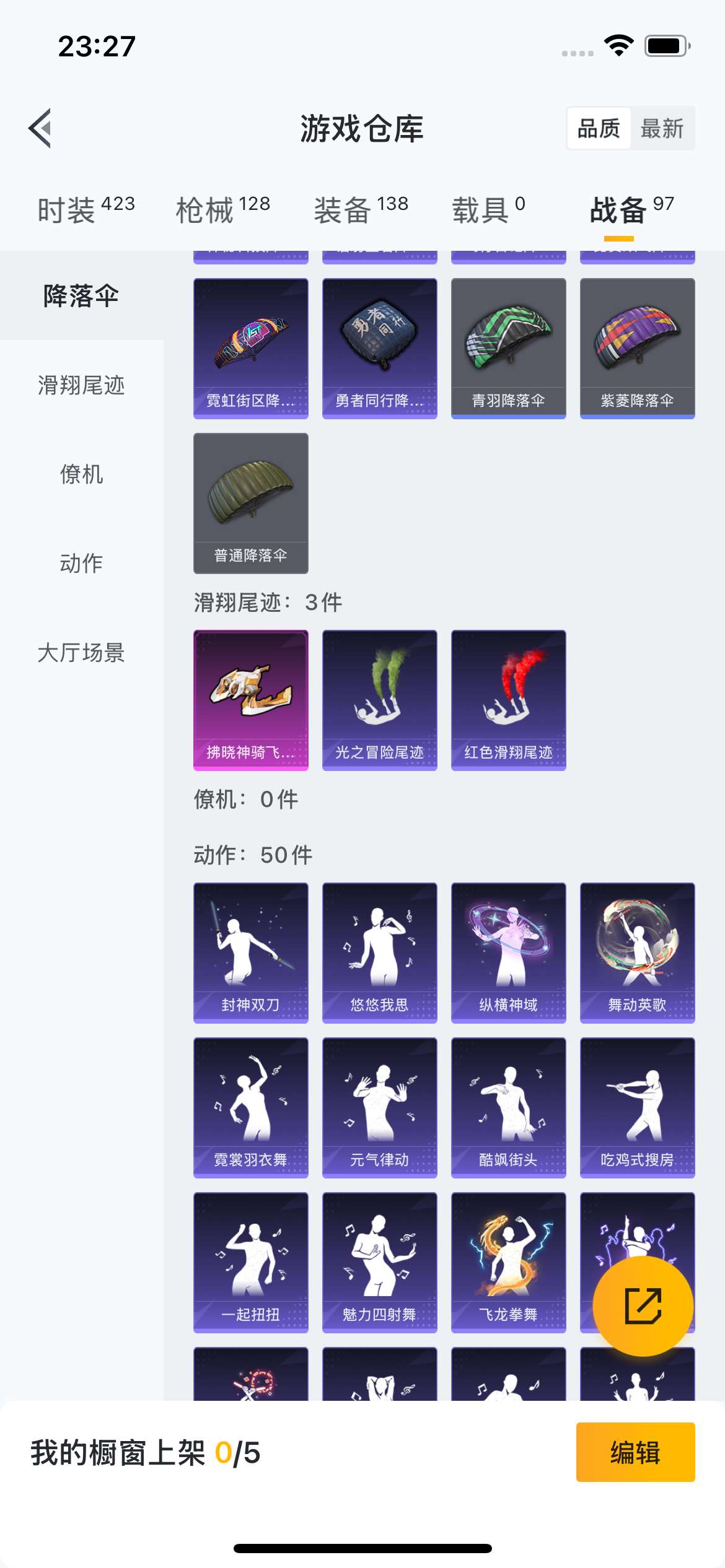
Task: Open 大厅场景 category
Action: tap(81, 653)
